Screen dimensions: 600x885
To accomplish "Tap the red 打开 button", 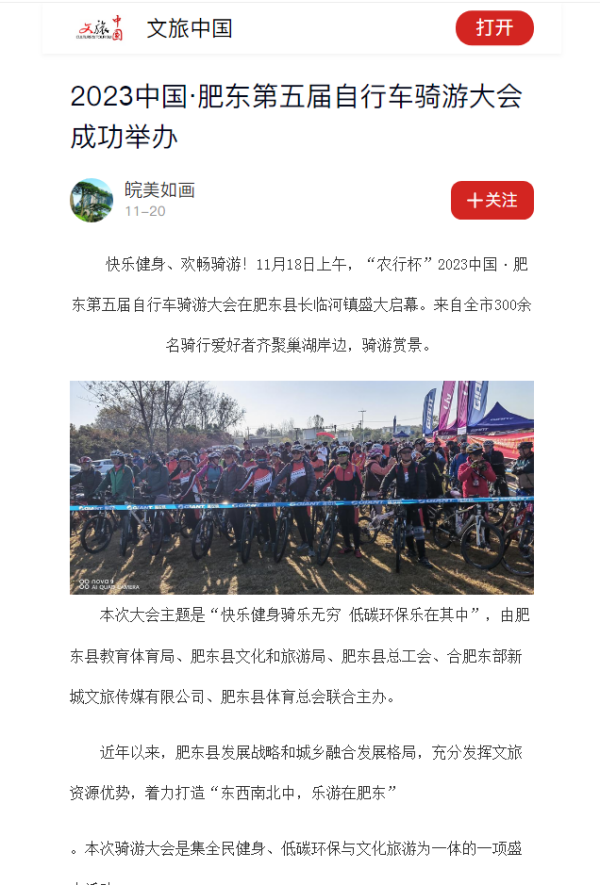I will point(494,28).
